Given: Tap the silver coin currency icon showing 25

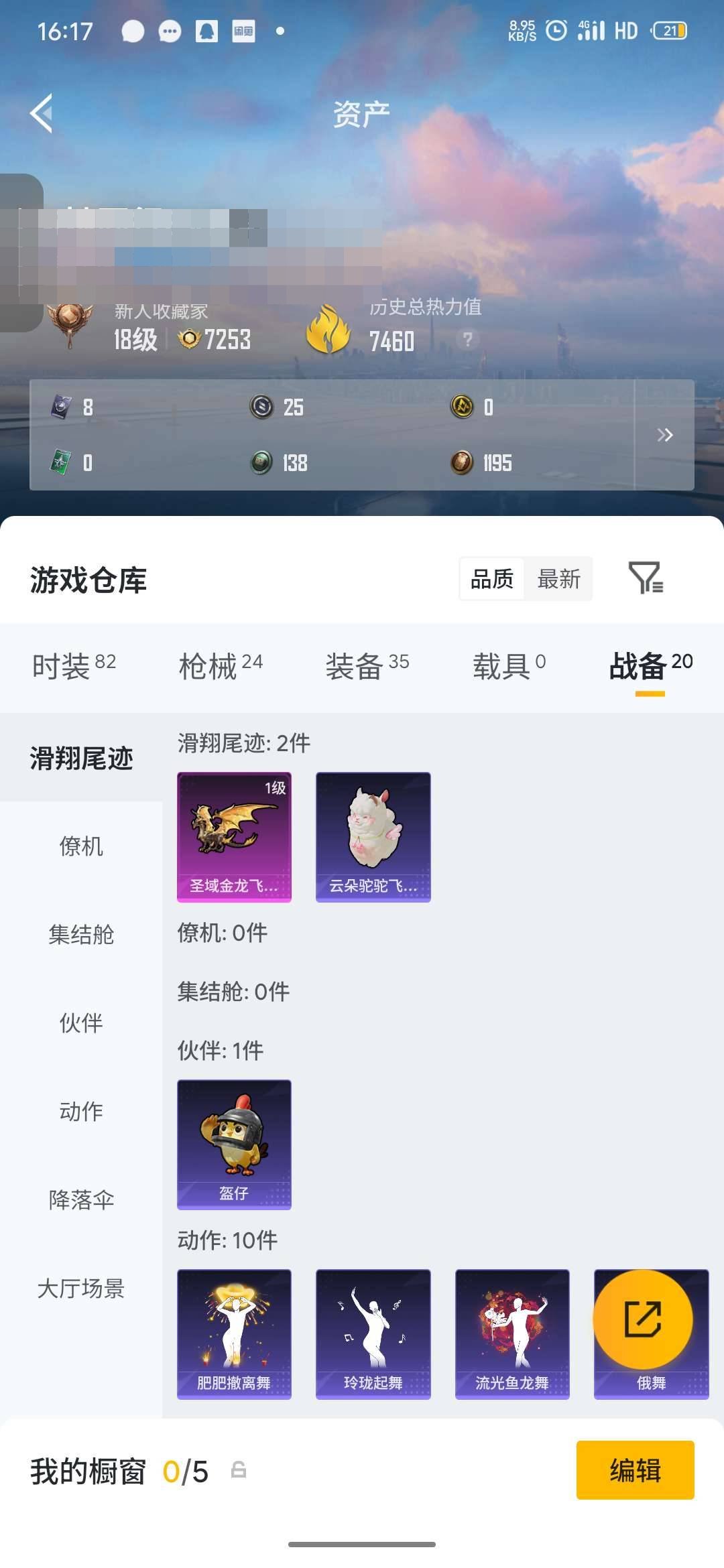Looking at the screenshot, I should click(x=261, y=407).
